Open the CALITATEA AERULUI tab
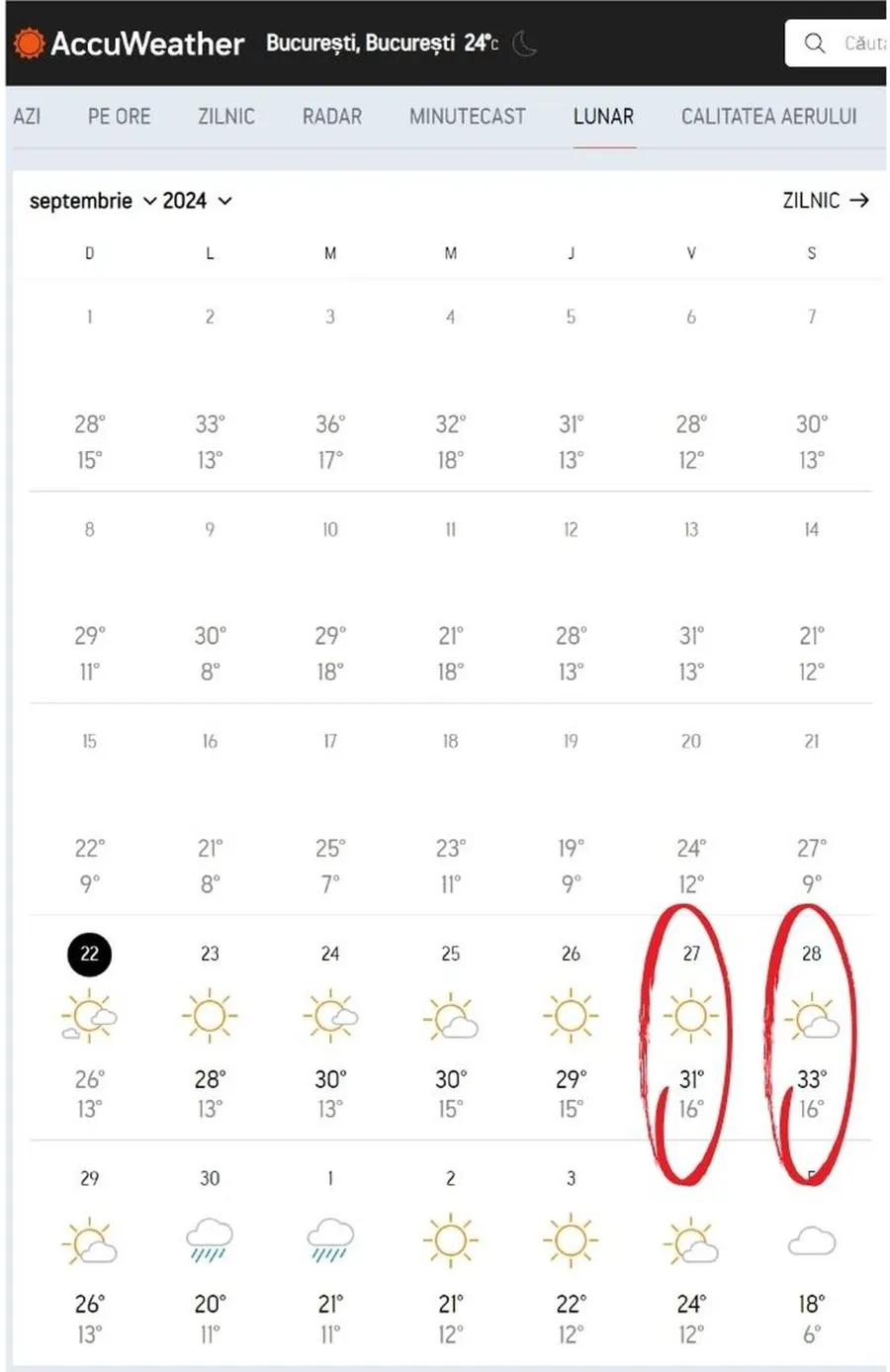Image resolution: width=890 pixels, height=1372 pixels. coord(768,117)
